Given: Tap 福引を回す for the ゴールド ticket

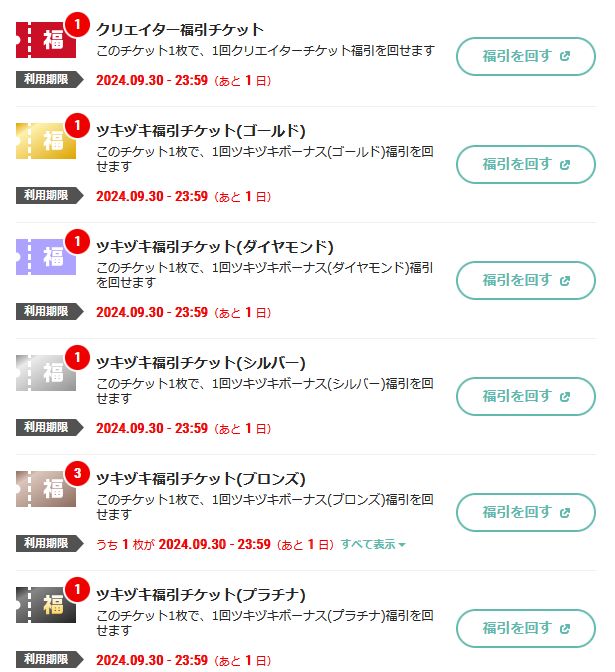Looking at the screenshot, I should 525,165.
